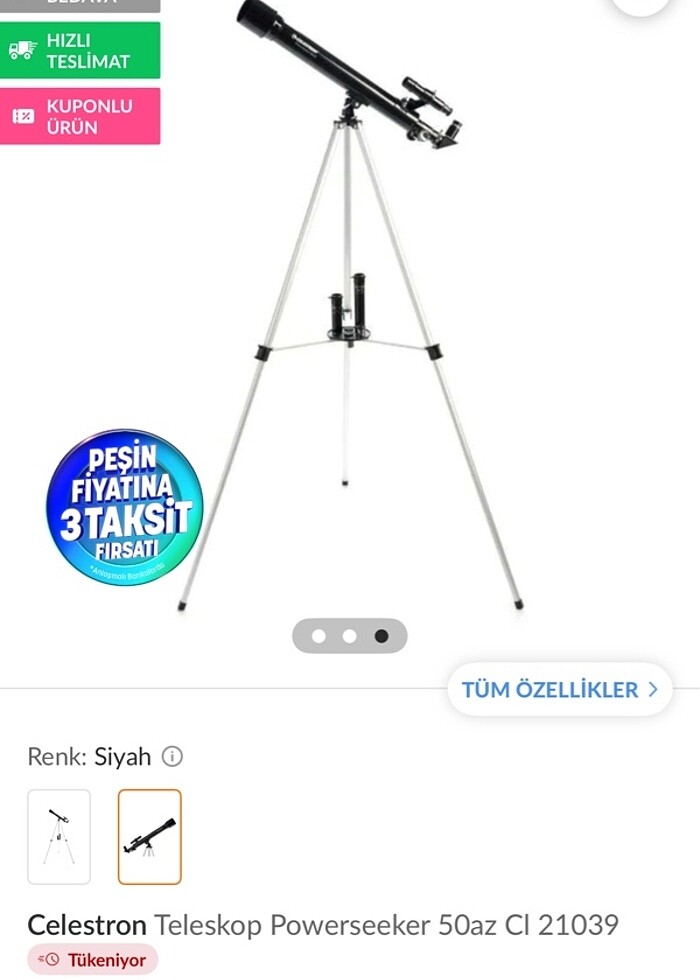The width and height of the screenshot is (700, 980).
Task: Select the black Siyah telescope variant thumbnail
Action: pos(150,836)
